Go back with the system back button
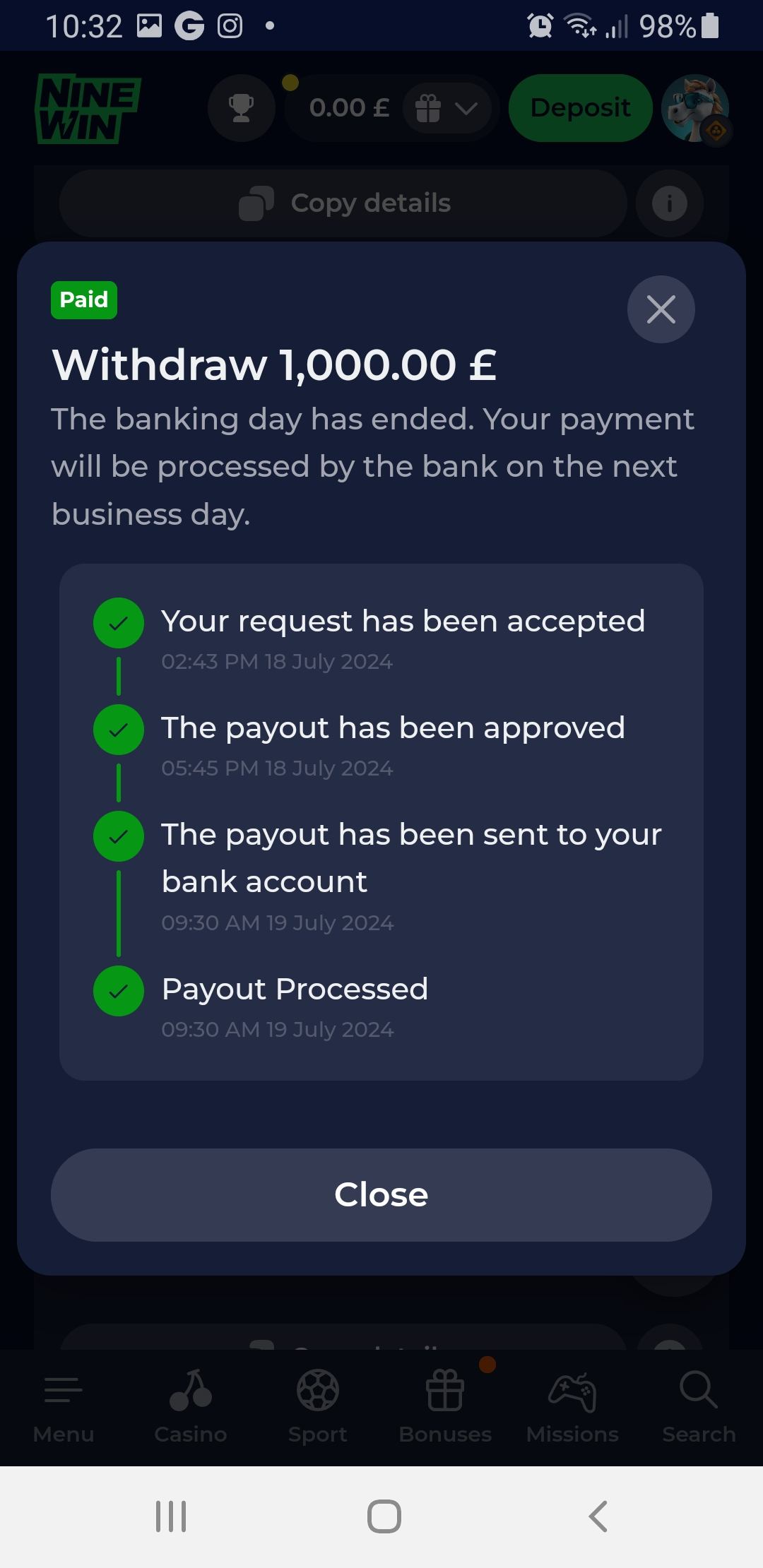Viewport: 763px width, 1568px height. 598,1516
